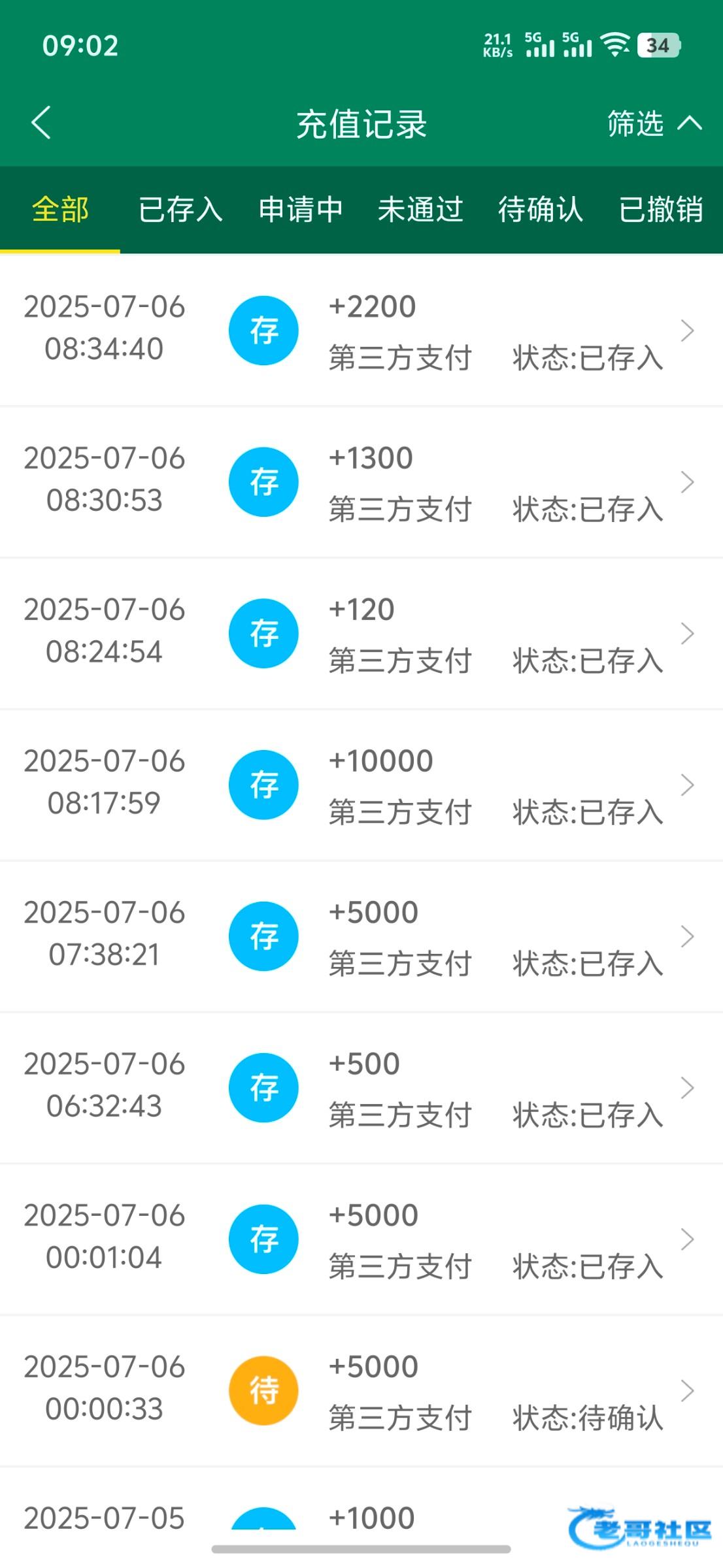Screen dimensions: 723x1568
Task: Open the 待确认 +5000 record from 00:00:33
Action: point(361,1391)
